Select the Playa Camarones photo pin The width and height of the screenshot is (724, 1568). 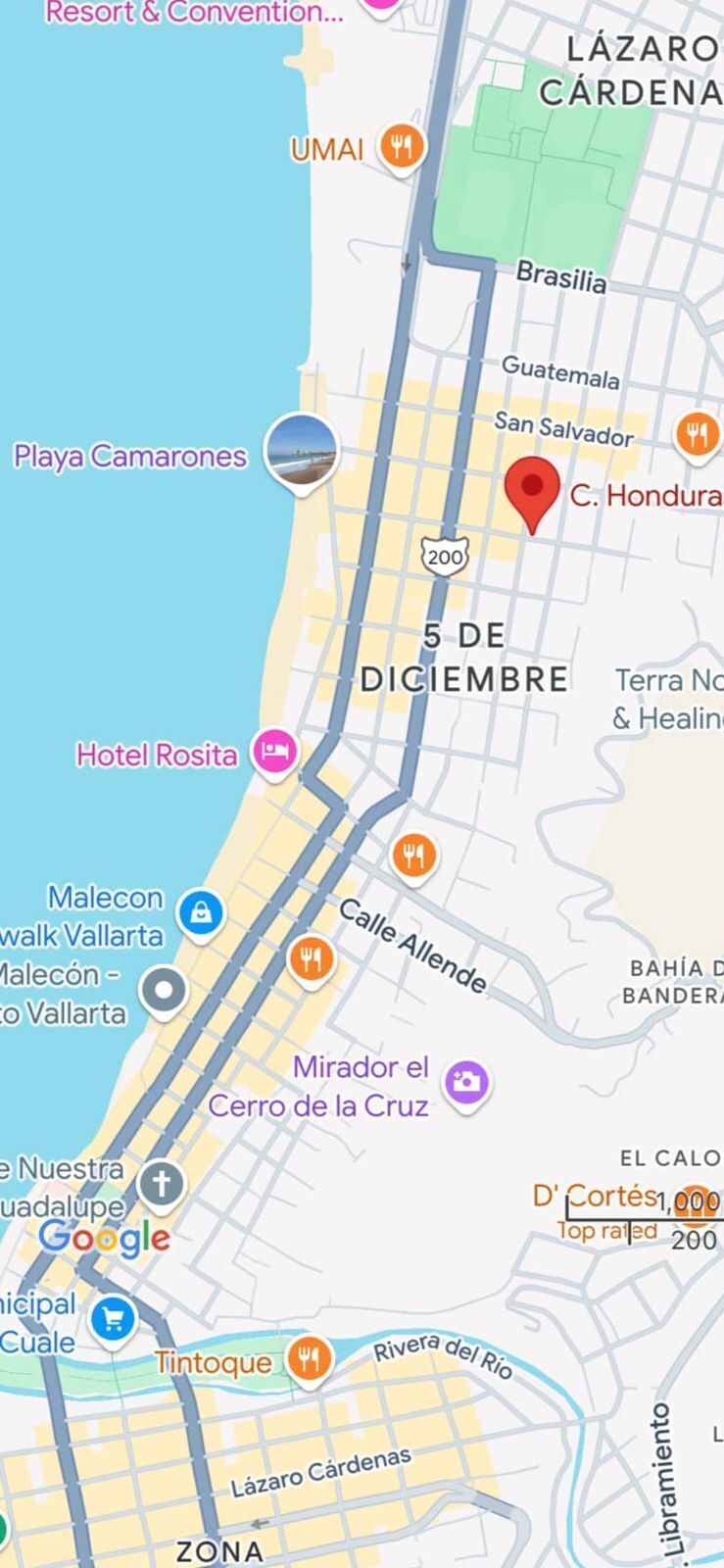[302, 450]
